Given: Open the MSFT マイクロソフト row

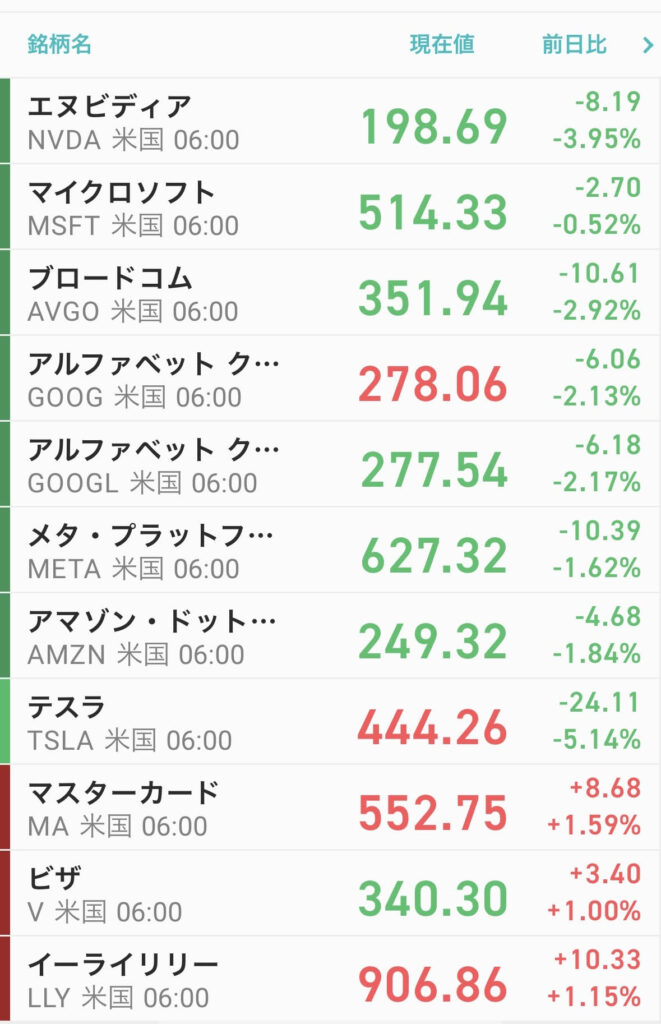Looking at the screenshot, I should click(330, 207).
